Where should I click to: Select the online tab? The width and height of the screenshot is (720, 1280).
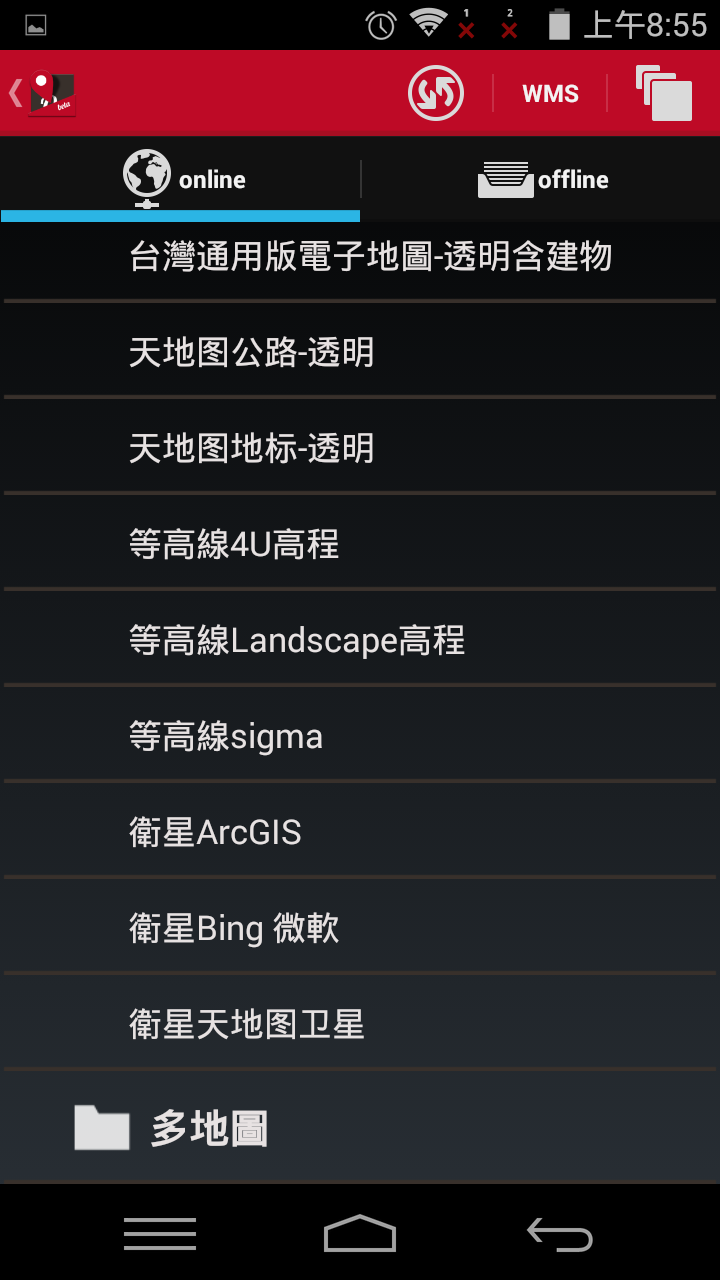tap(180, 179)
